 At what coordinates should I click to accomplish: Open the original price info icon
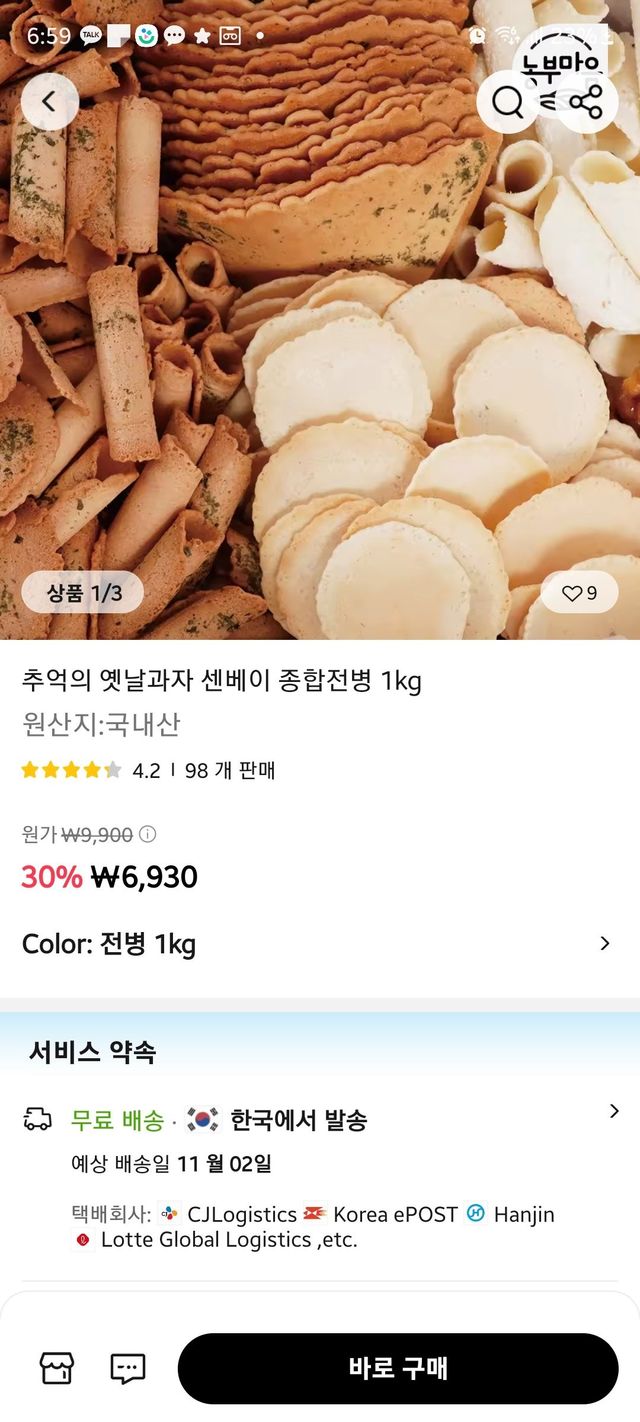click(x=148, y=834)
